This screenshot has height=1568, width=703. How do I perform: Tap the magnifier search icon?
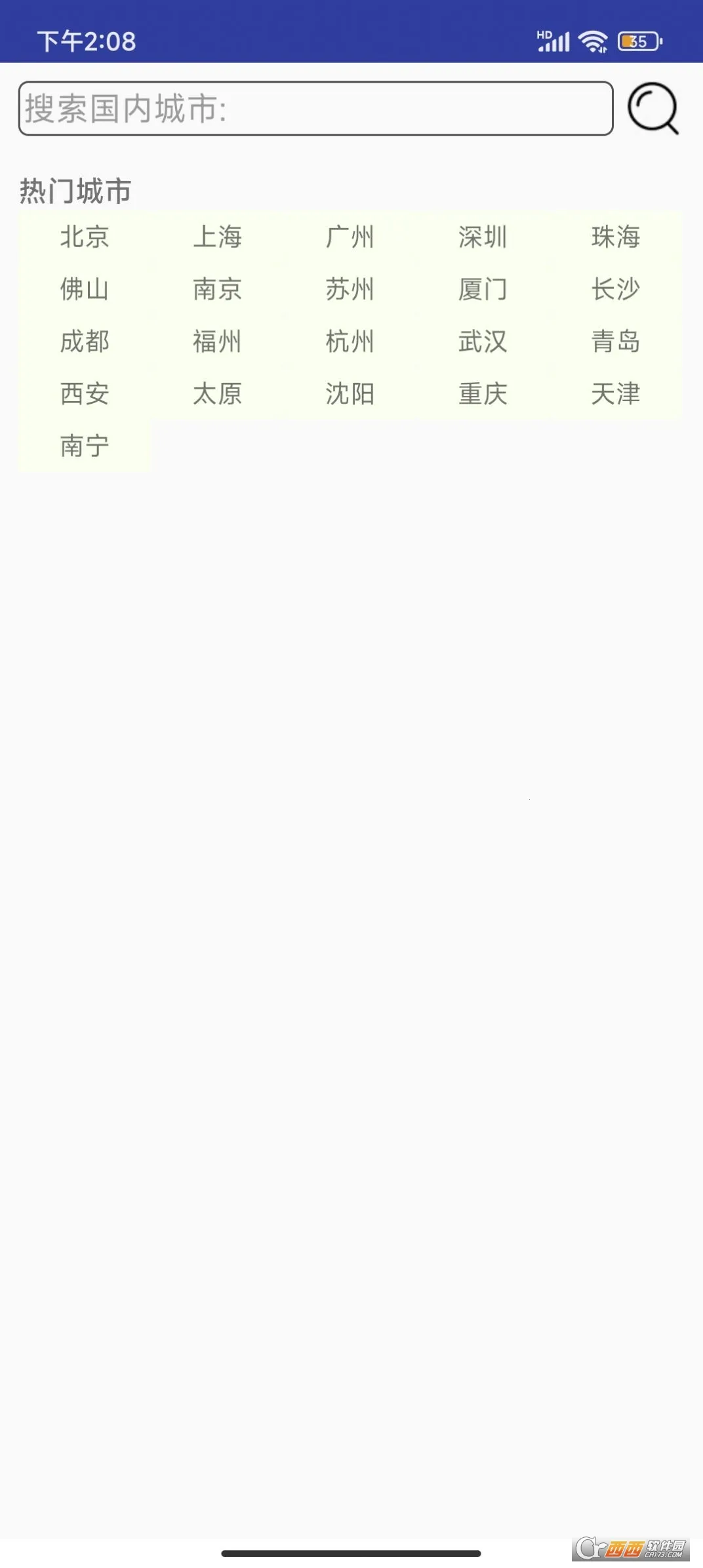pos(653,108)
